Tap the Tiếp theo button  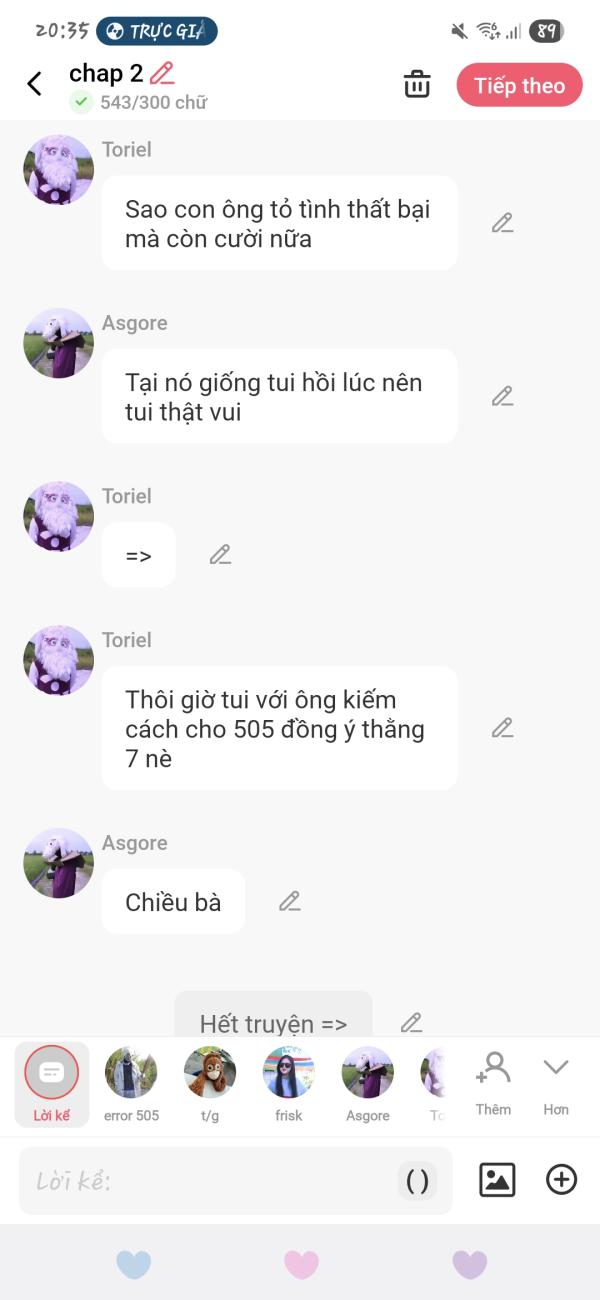point(519,85)
